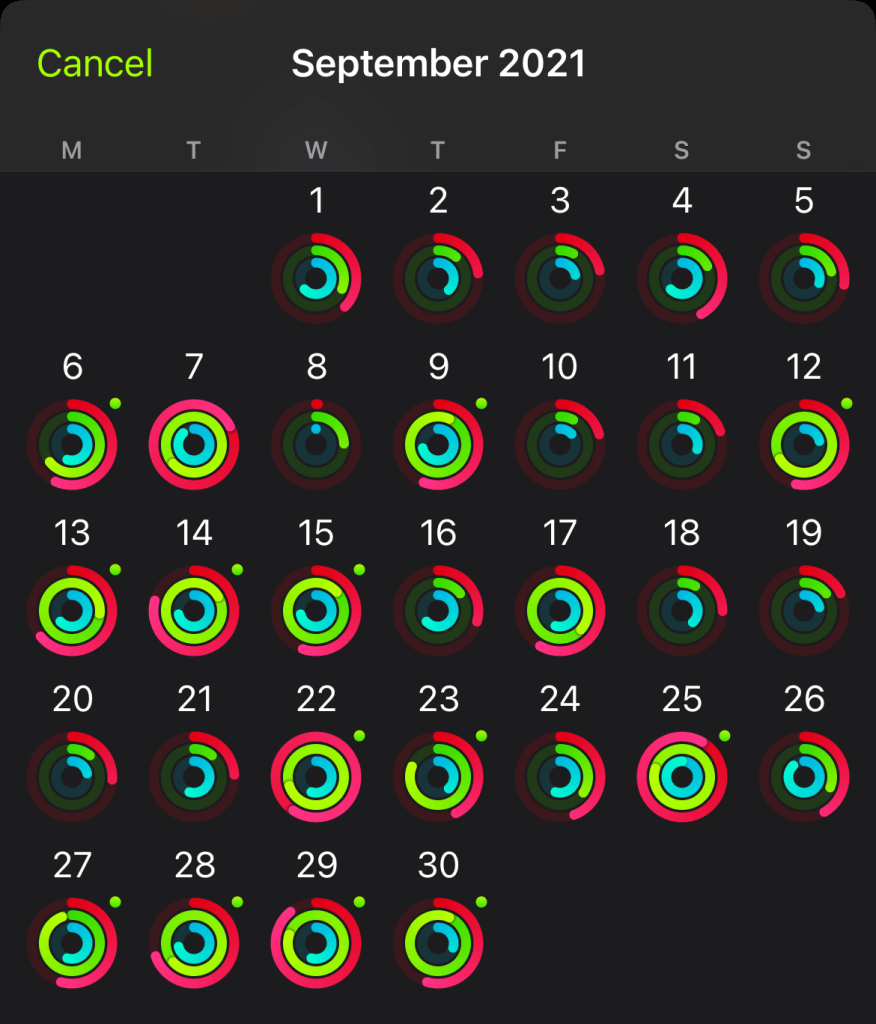Image resolution: width=876 pixels, height=1024 pixels.
Task: Tap Cancel to close the calendar
Action: (x=95, y=64)
